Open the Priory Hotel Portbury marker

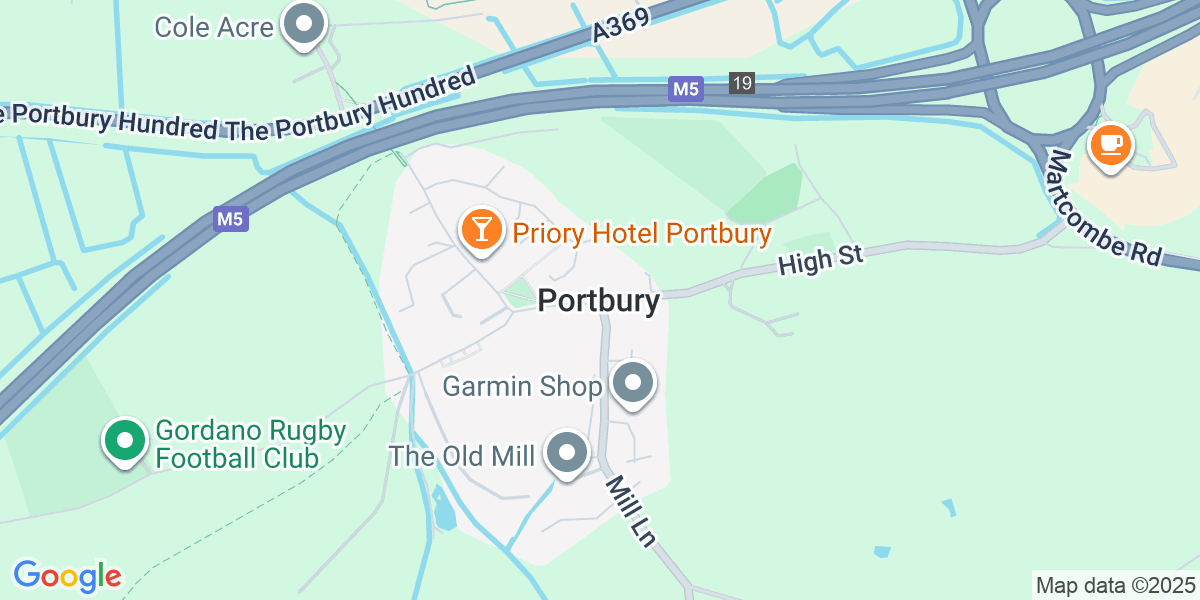click(x=481, y=231)
